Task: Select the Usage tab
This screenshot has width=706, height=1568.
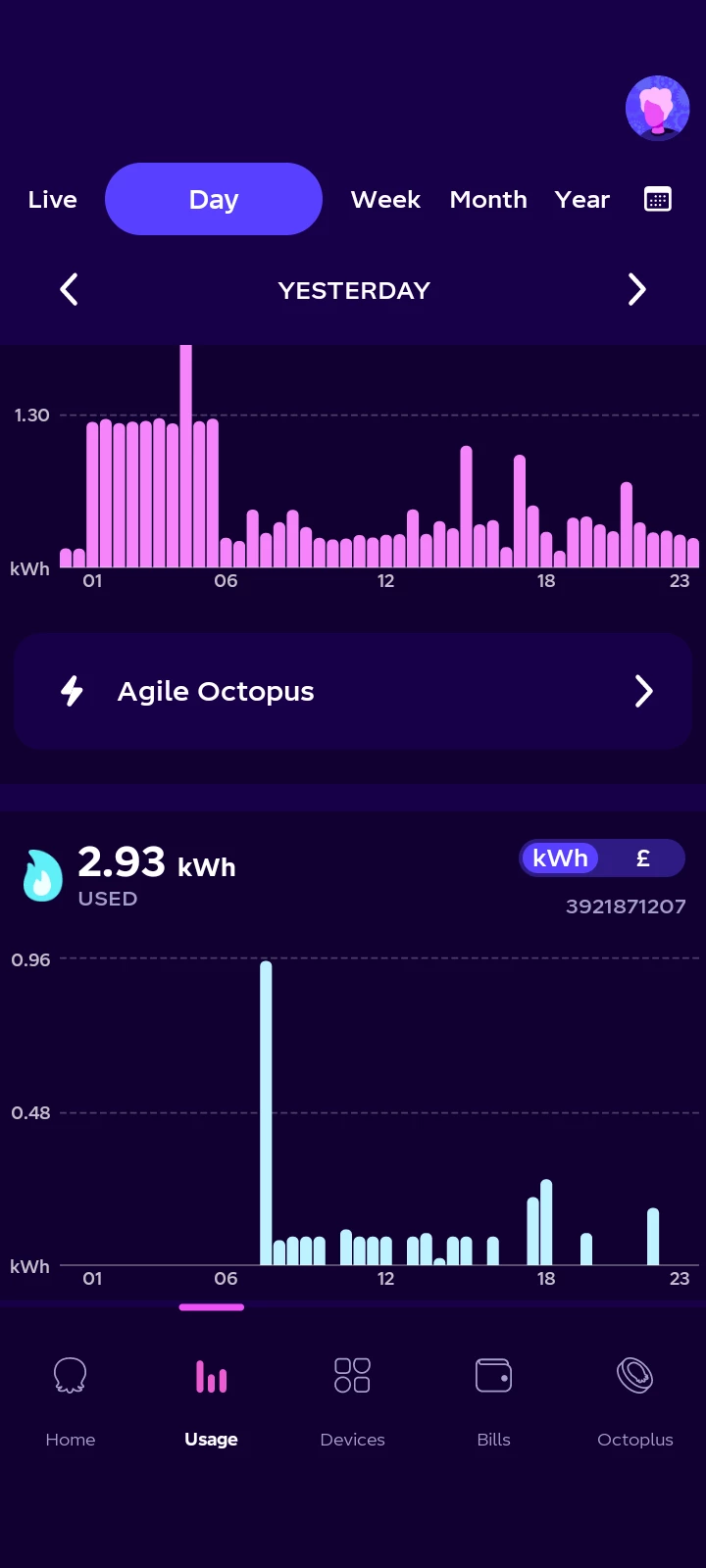Action: pyautogui.click(x=212, y=1394)
